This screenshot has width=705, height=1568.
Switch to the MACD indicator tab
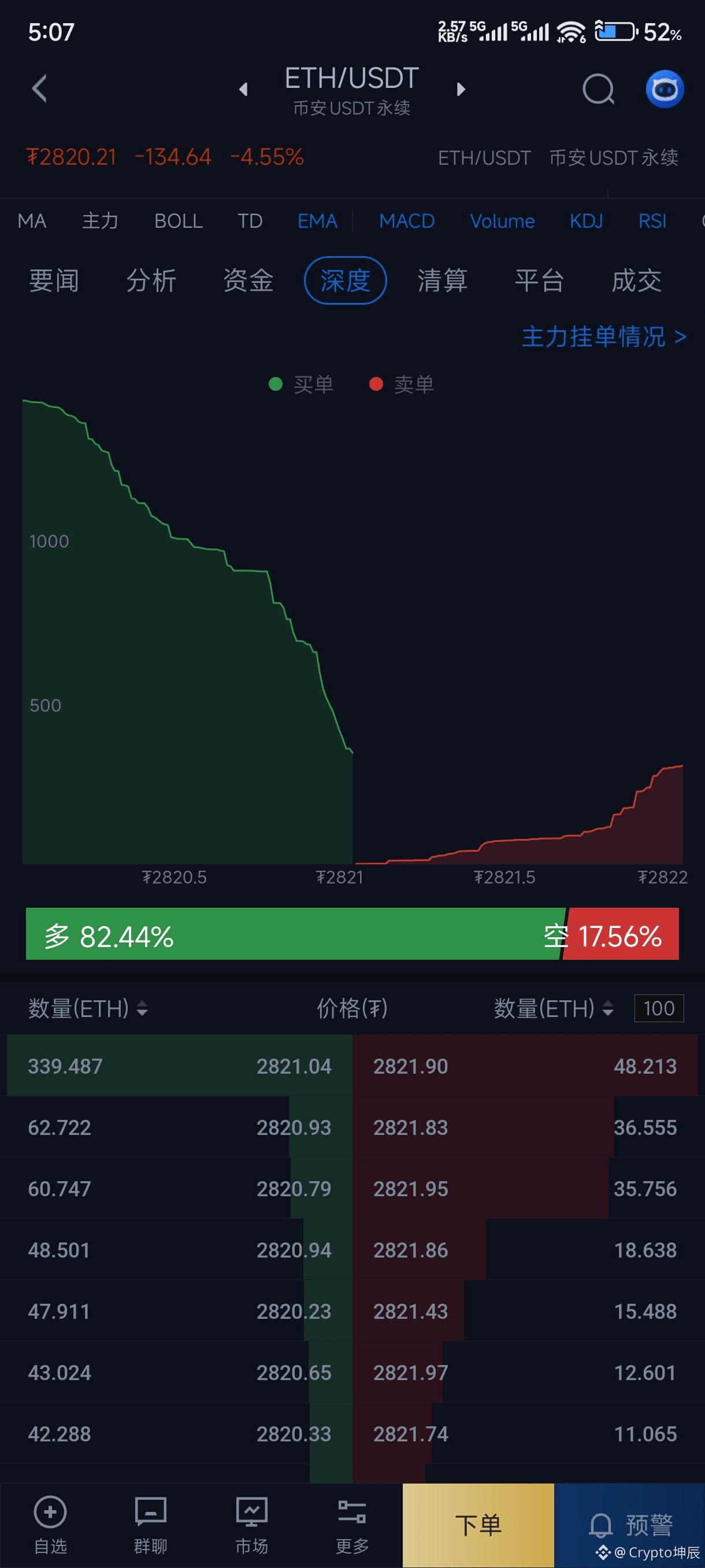click(406, 221)
